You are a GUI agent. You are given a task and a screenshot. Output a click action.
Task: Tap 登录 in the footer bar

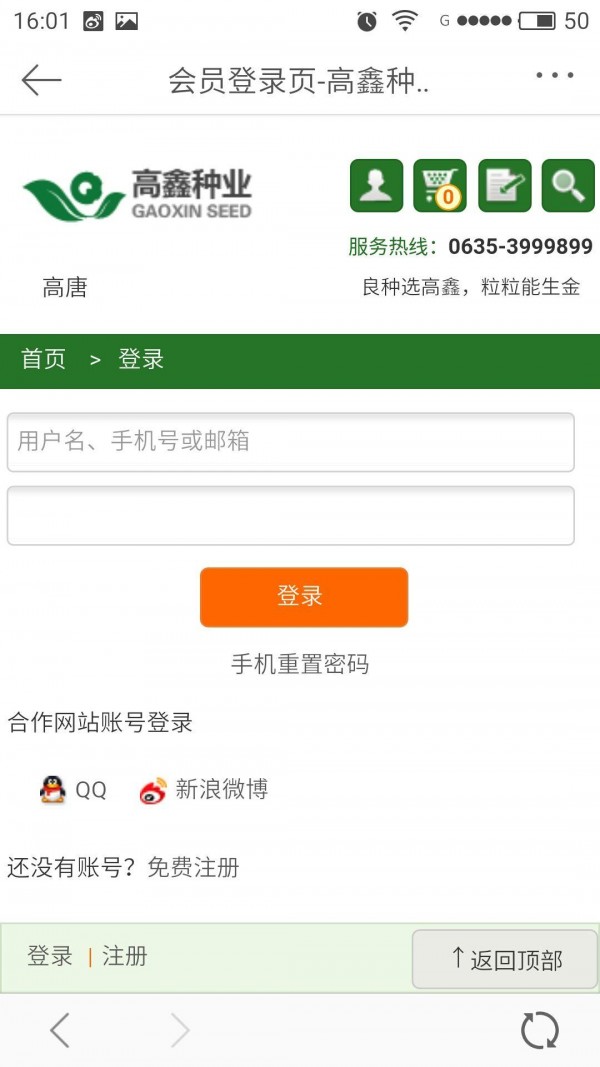(x=50, y=957)
